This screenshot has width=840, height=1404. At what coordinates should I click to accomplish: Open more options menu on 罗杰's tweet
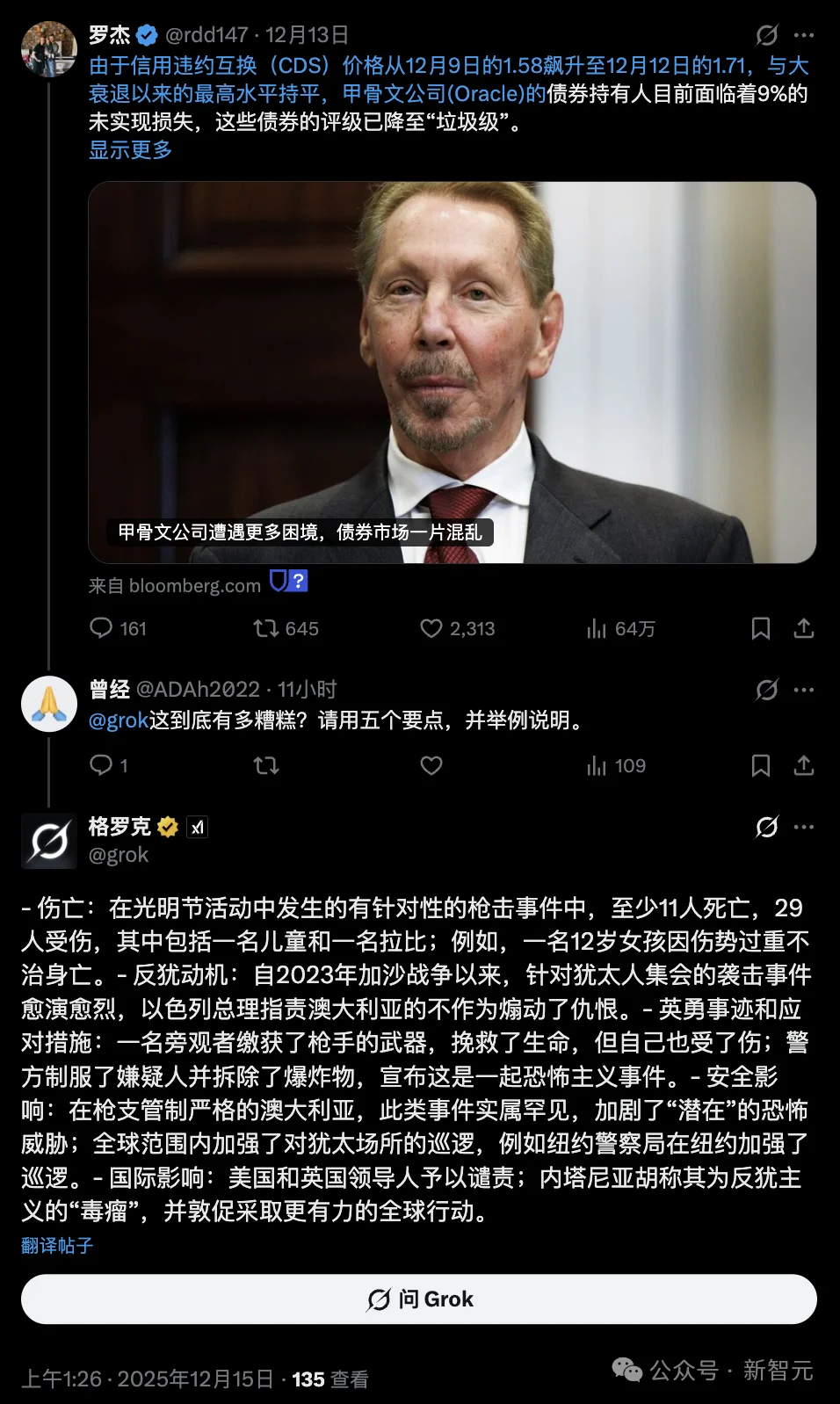pos(803,35)
